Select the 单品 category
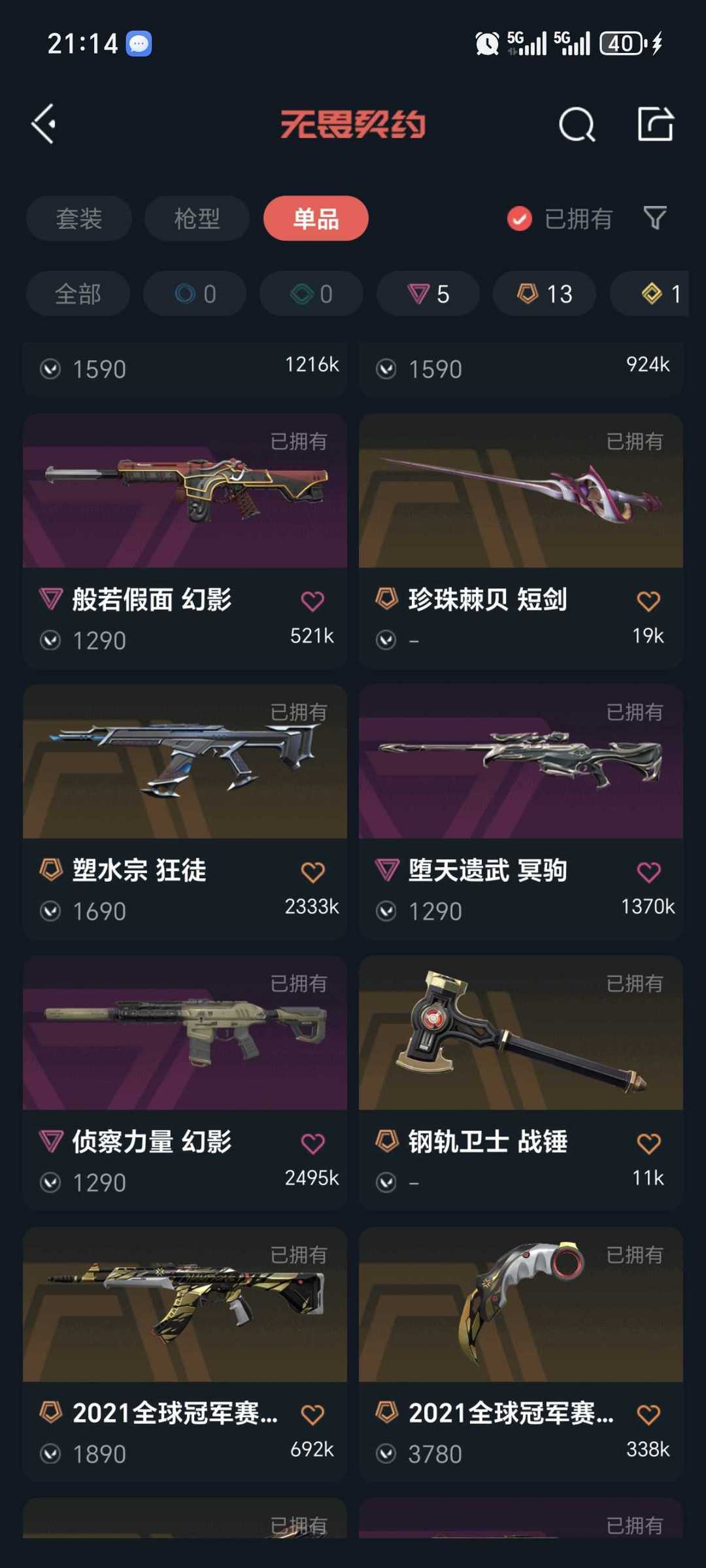The image size is (706, 1568). [x=315, y=218]
